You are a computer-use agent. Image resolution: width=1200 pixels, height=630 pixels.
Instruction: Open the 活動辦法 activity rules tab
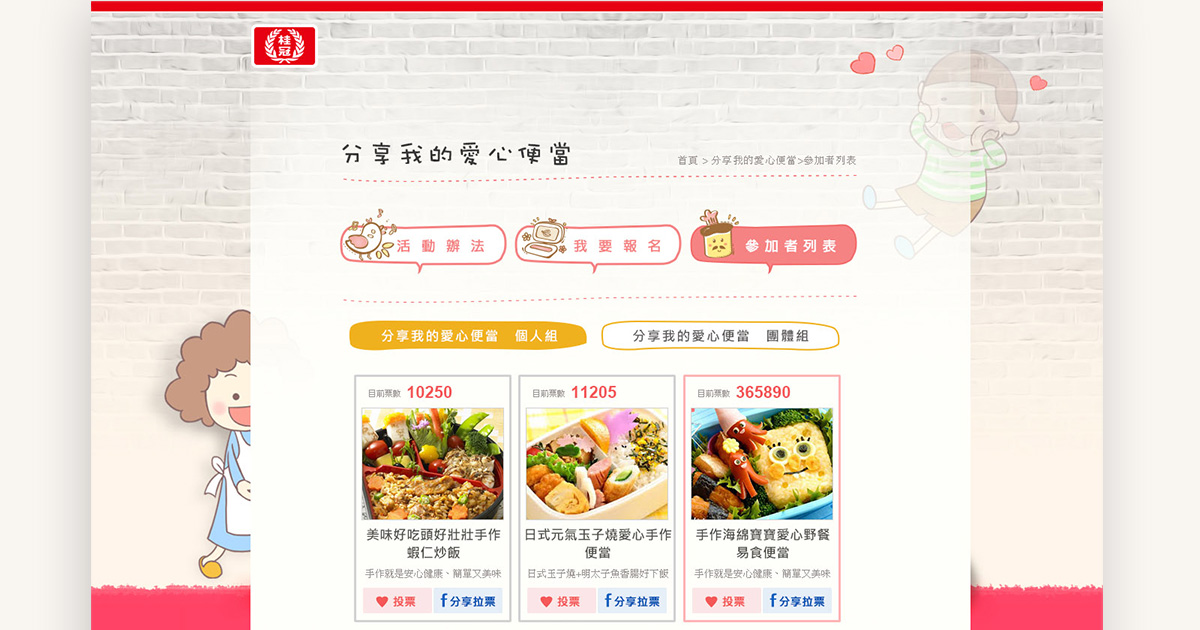pyautogui.click(x=423, y=246)
